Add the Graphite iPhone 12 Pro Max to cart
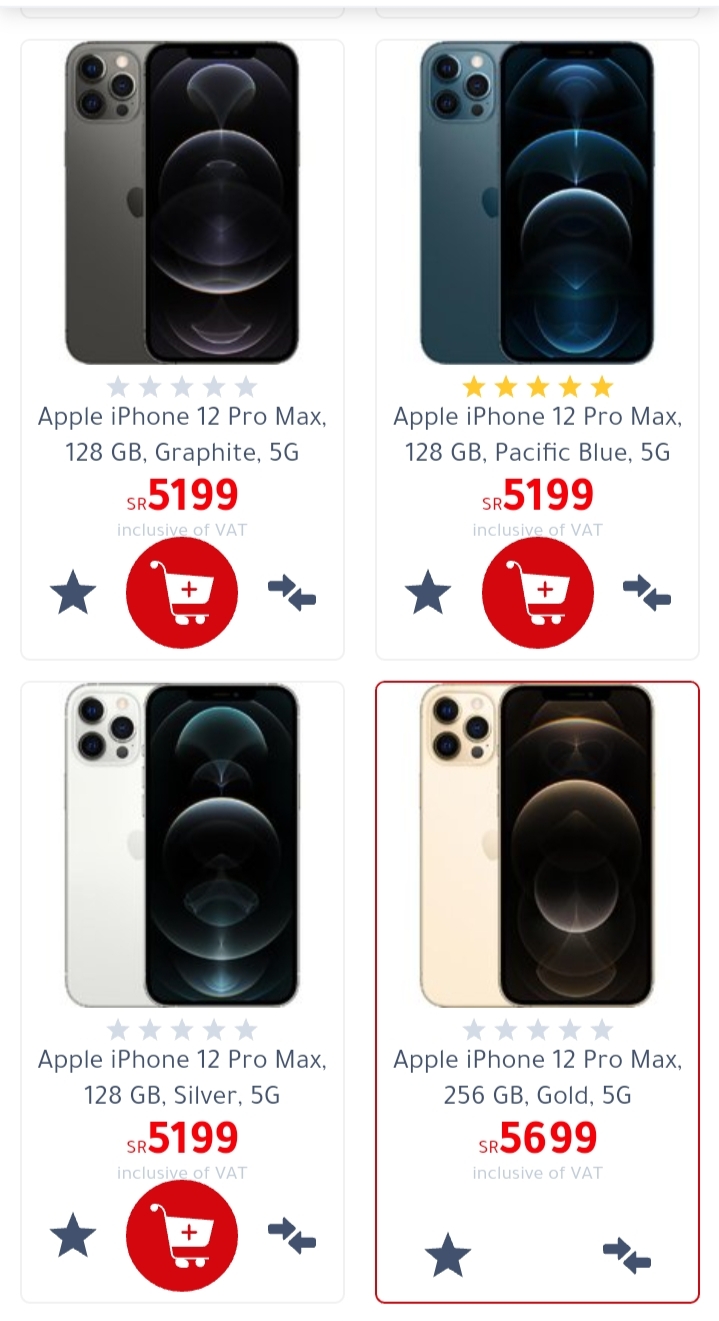719x1321 pixels. coord(182,593)
